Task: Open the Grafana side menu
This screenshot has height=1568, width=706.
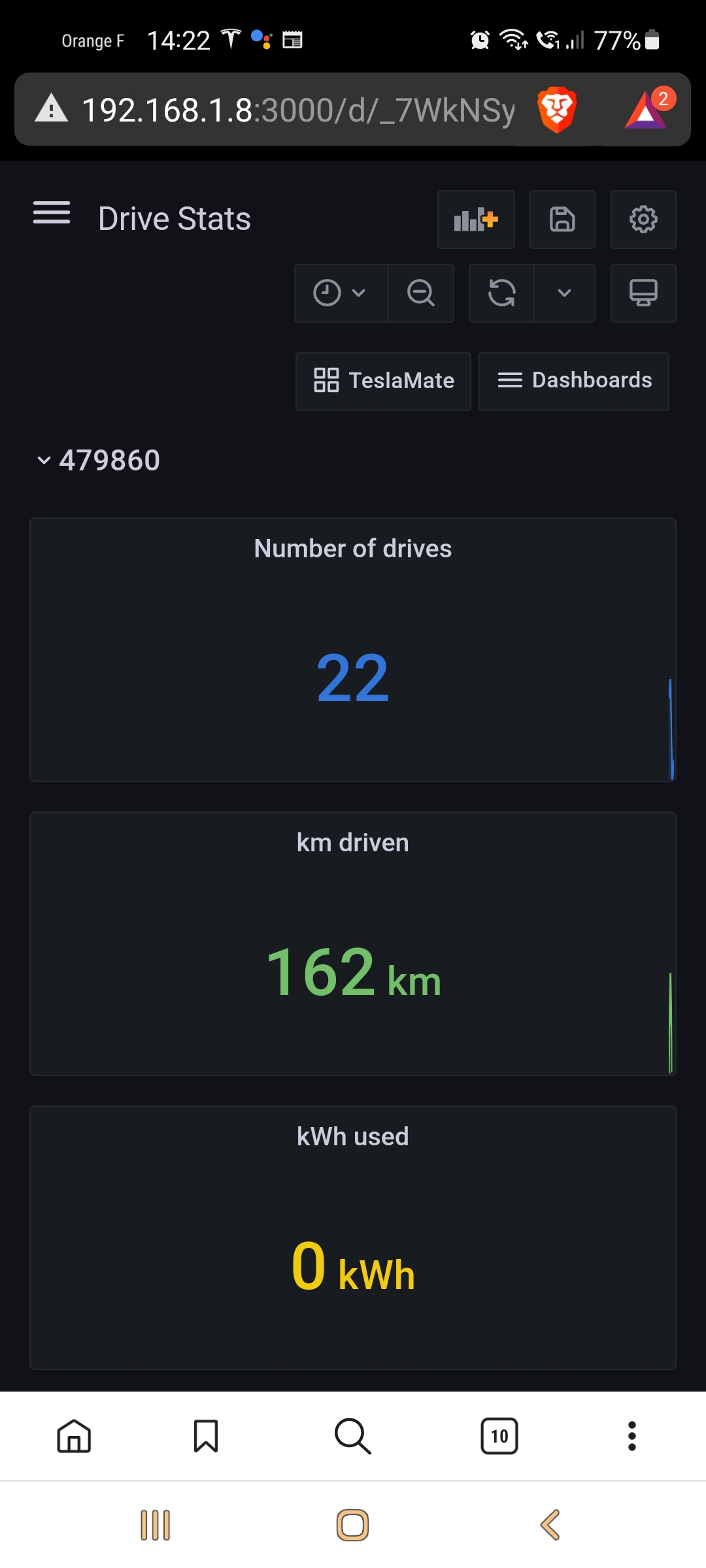Action: [52, 213]
